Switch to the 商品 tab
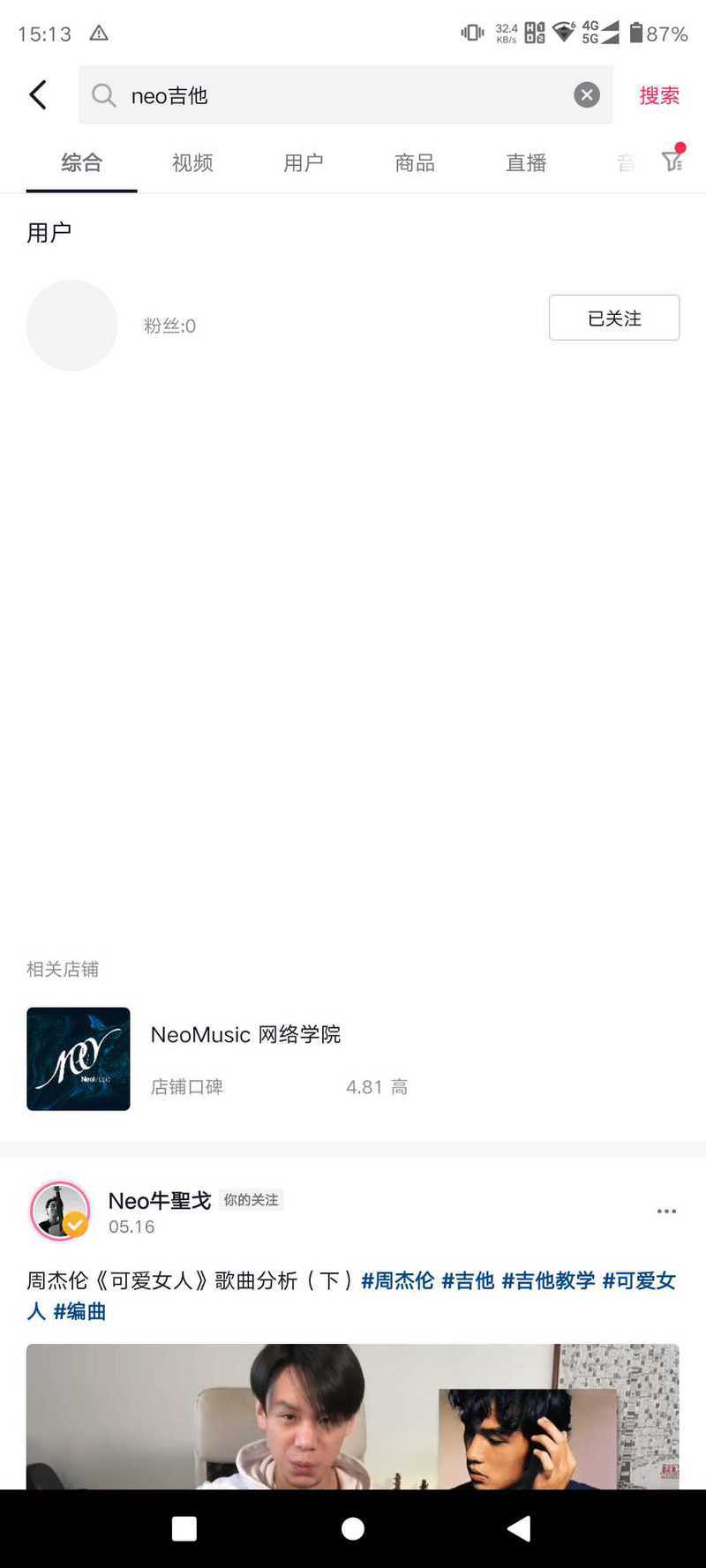This screenshot has height=1568, width=706. (x=415, y=162)
